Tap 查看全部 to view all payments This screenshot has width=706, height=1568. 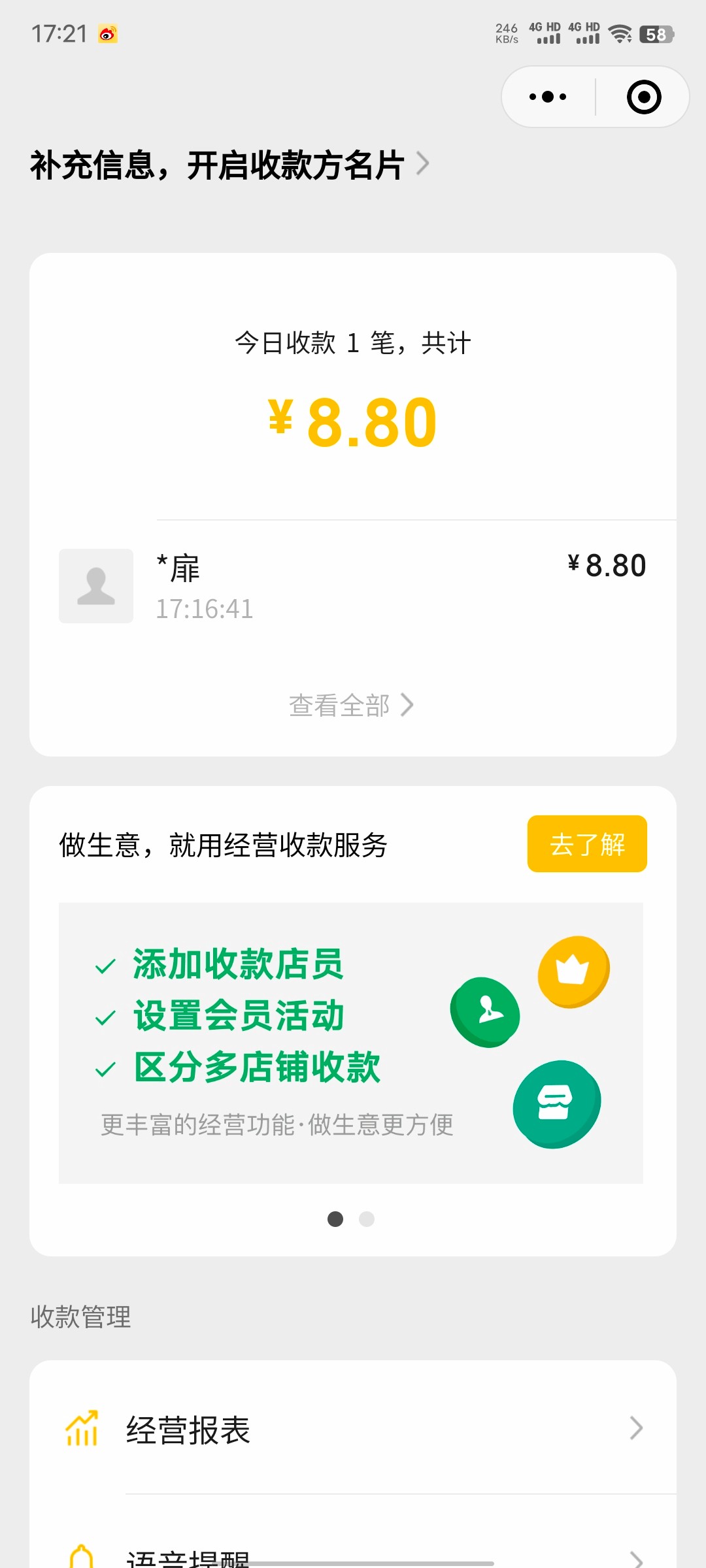click(x=352, y=705)
